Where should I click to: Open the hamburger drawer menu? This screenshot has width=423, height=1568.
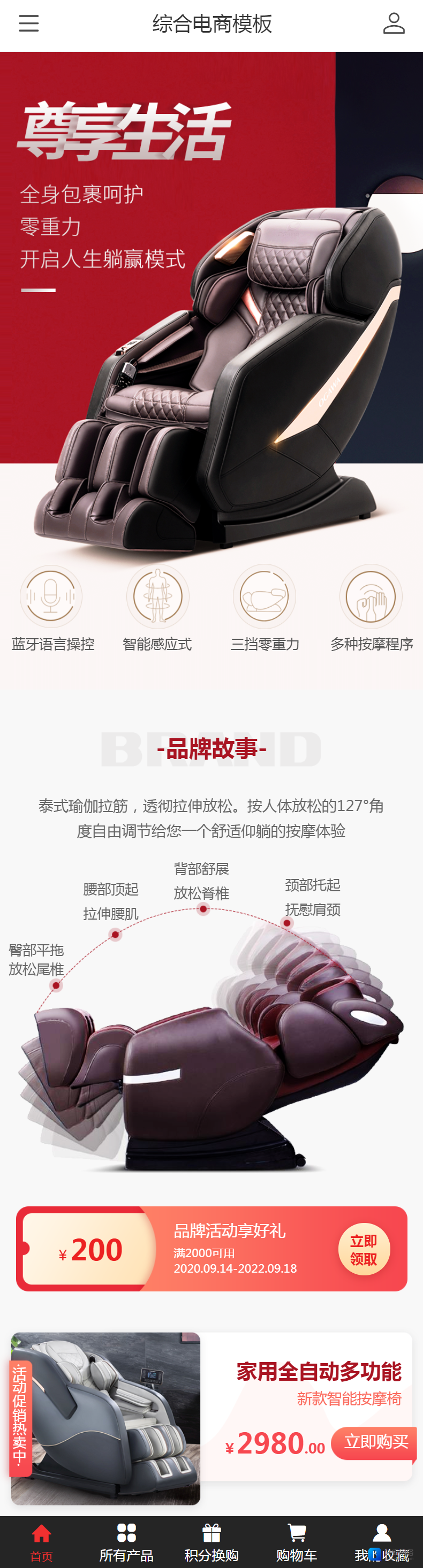pyautogui.click(x=29, y=24)
